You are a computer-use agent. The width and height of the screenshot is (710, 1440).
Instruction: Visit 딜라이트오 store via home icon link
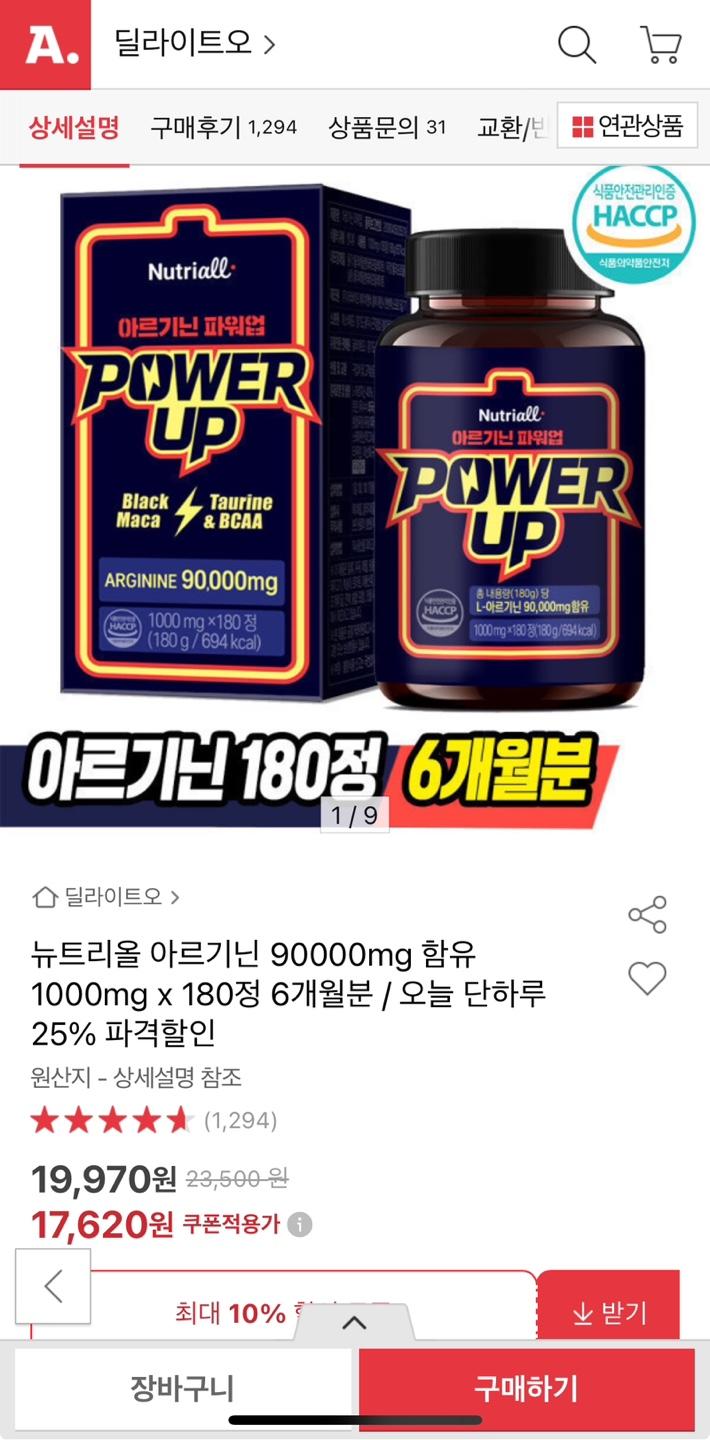click(x=106, y=897)
